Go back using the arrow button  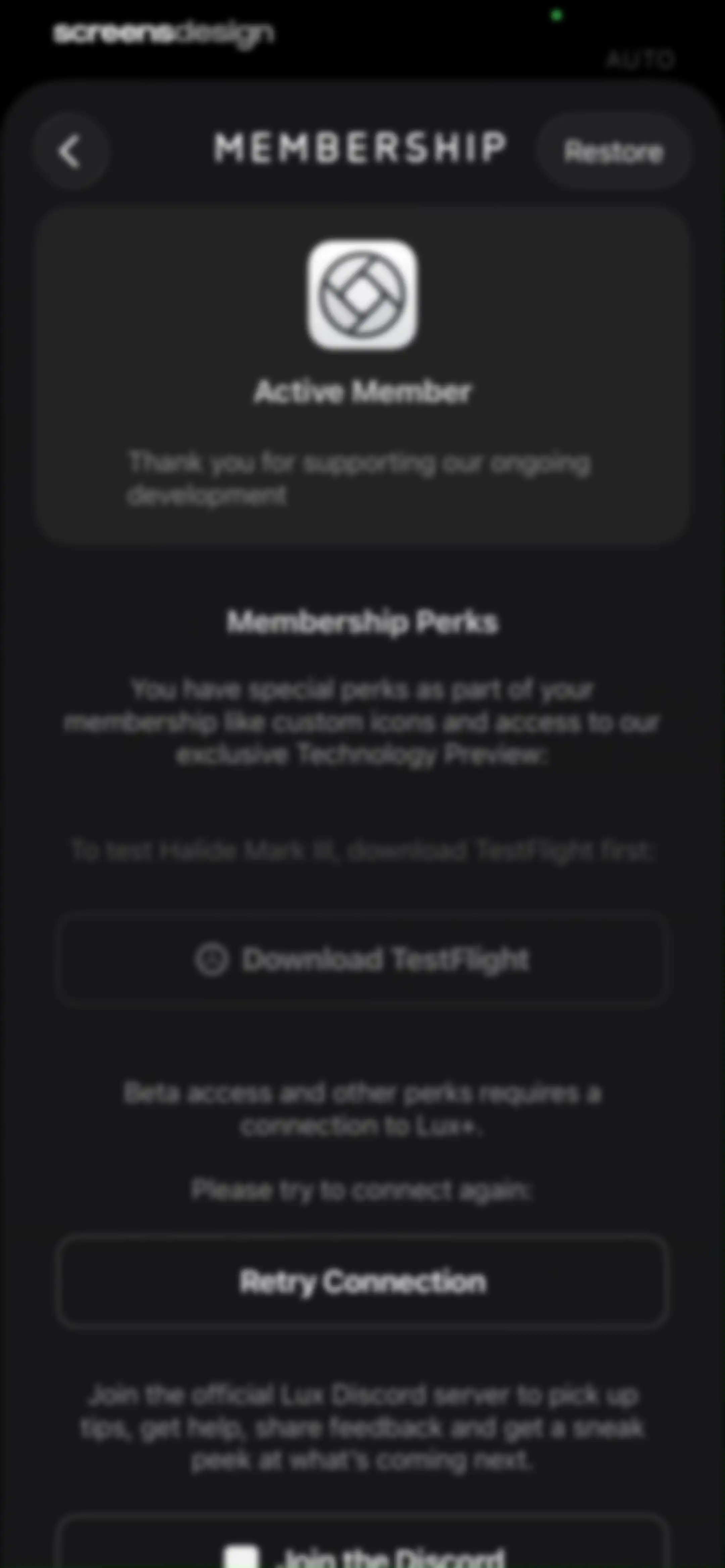tap(71, 151)
